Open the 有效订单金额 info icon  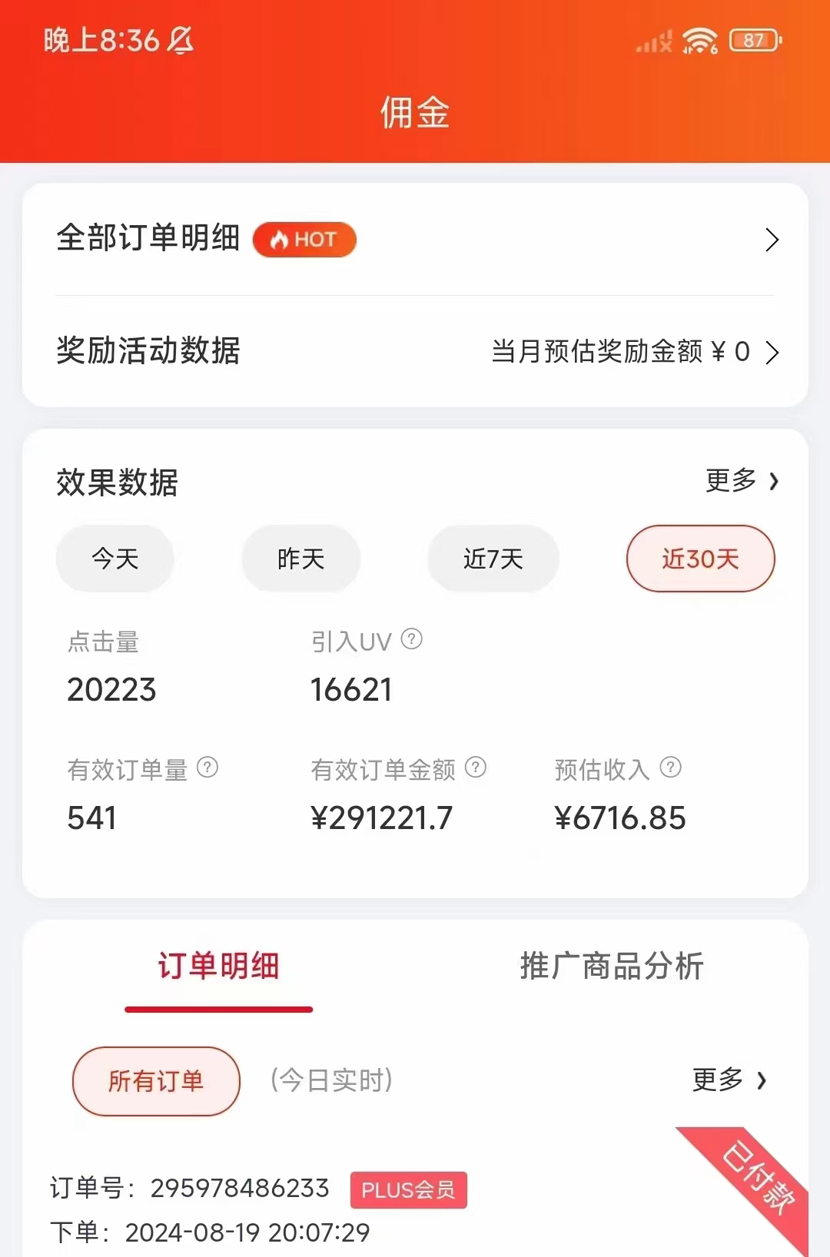point(476,768)
